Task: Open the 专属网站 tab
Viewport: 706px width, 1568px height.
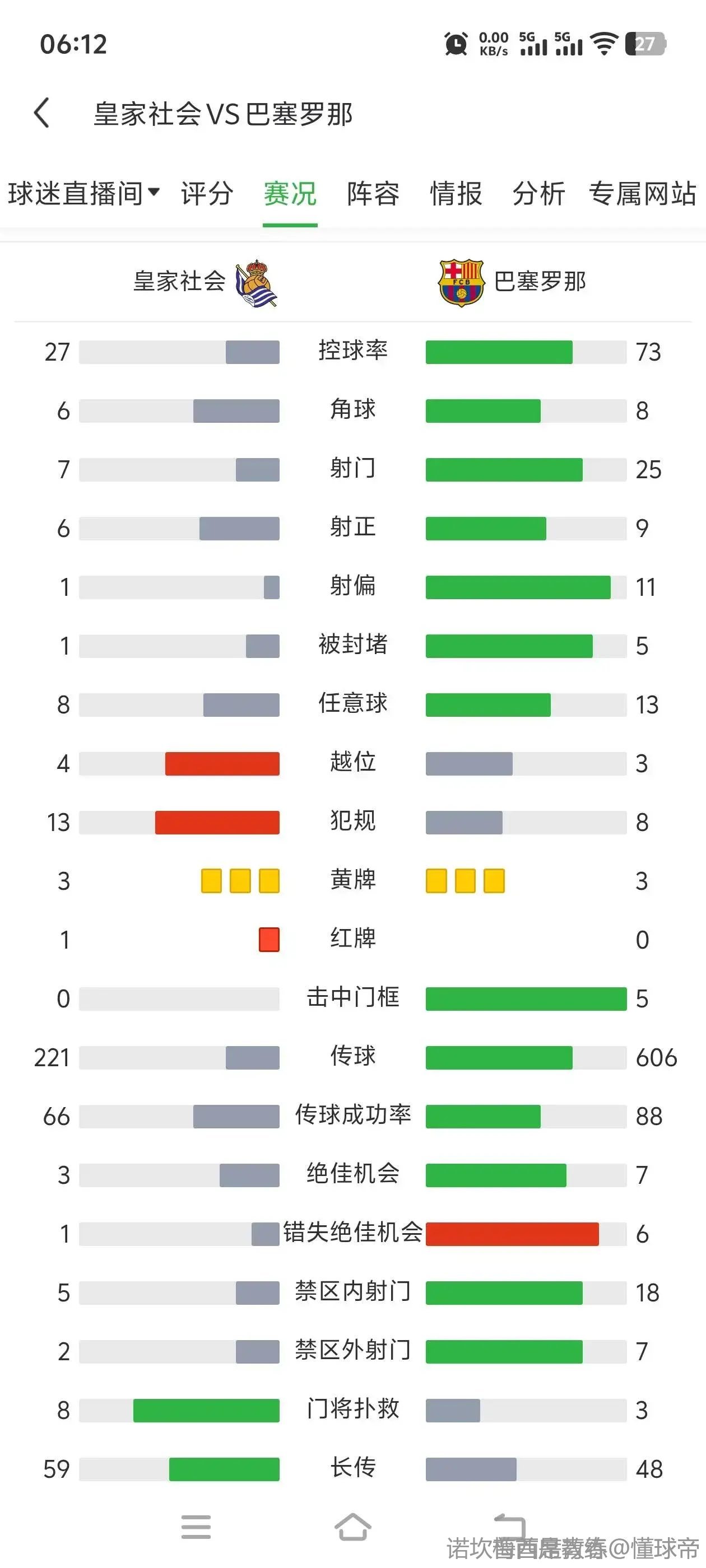Action: tap(642, 194)
